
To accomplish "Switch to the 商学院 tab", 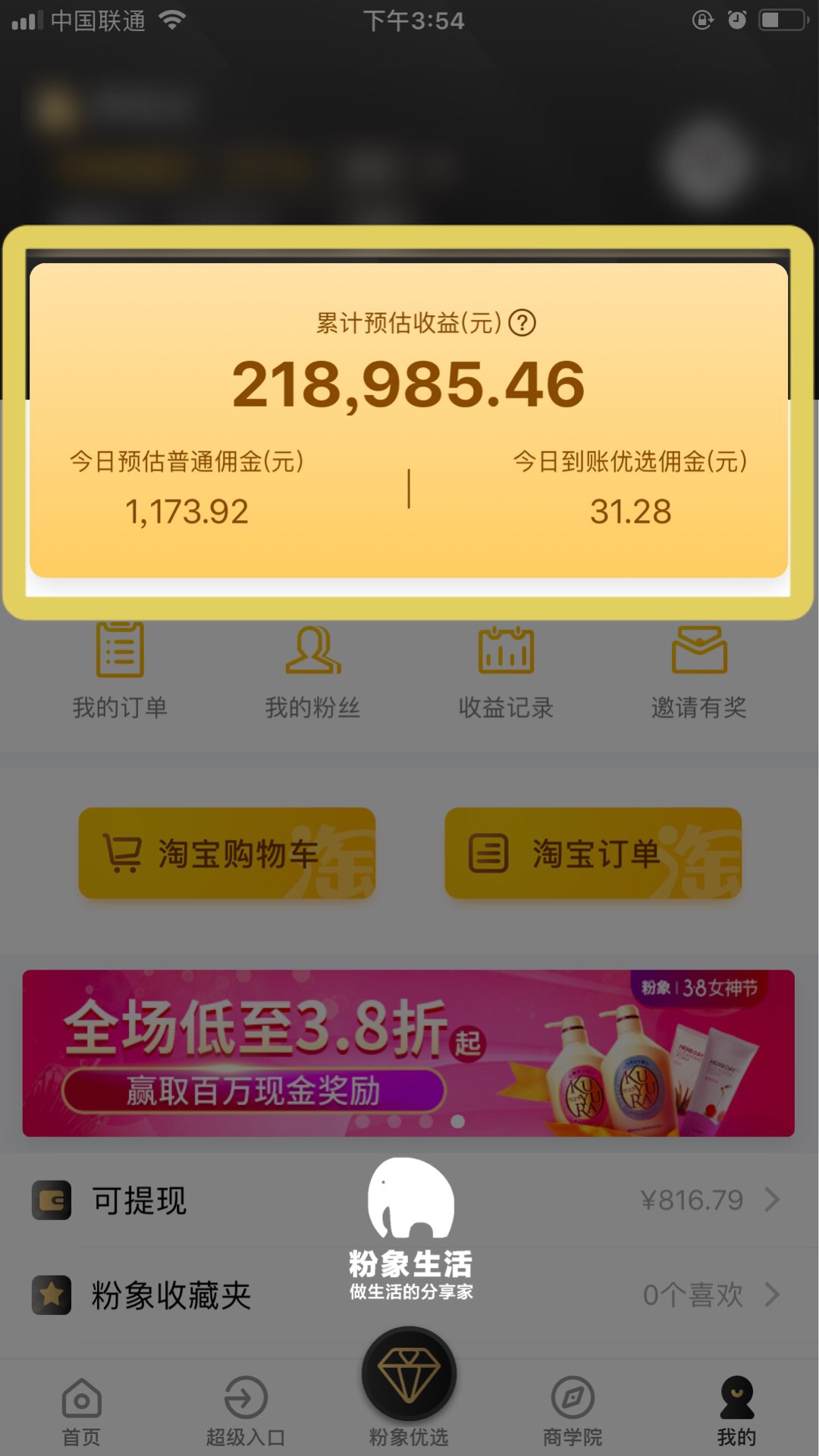I will pos(573,1410).
